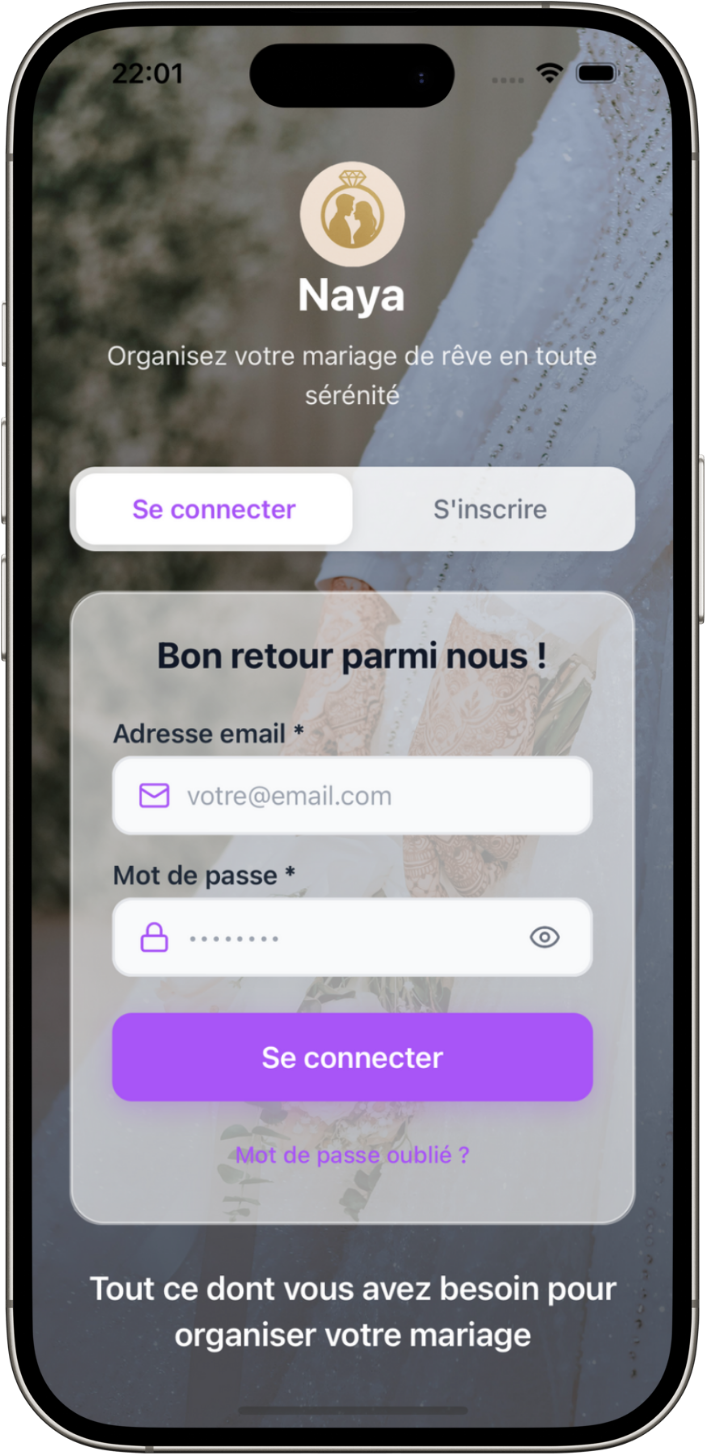
Task: Open Mot de passe oublié link
Action: [x=352, y=1155]
